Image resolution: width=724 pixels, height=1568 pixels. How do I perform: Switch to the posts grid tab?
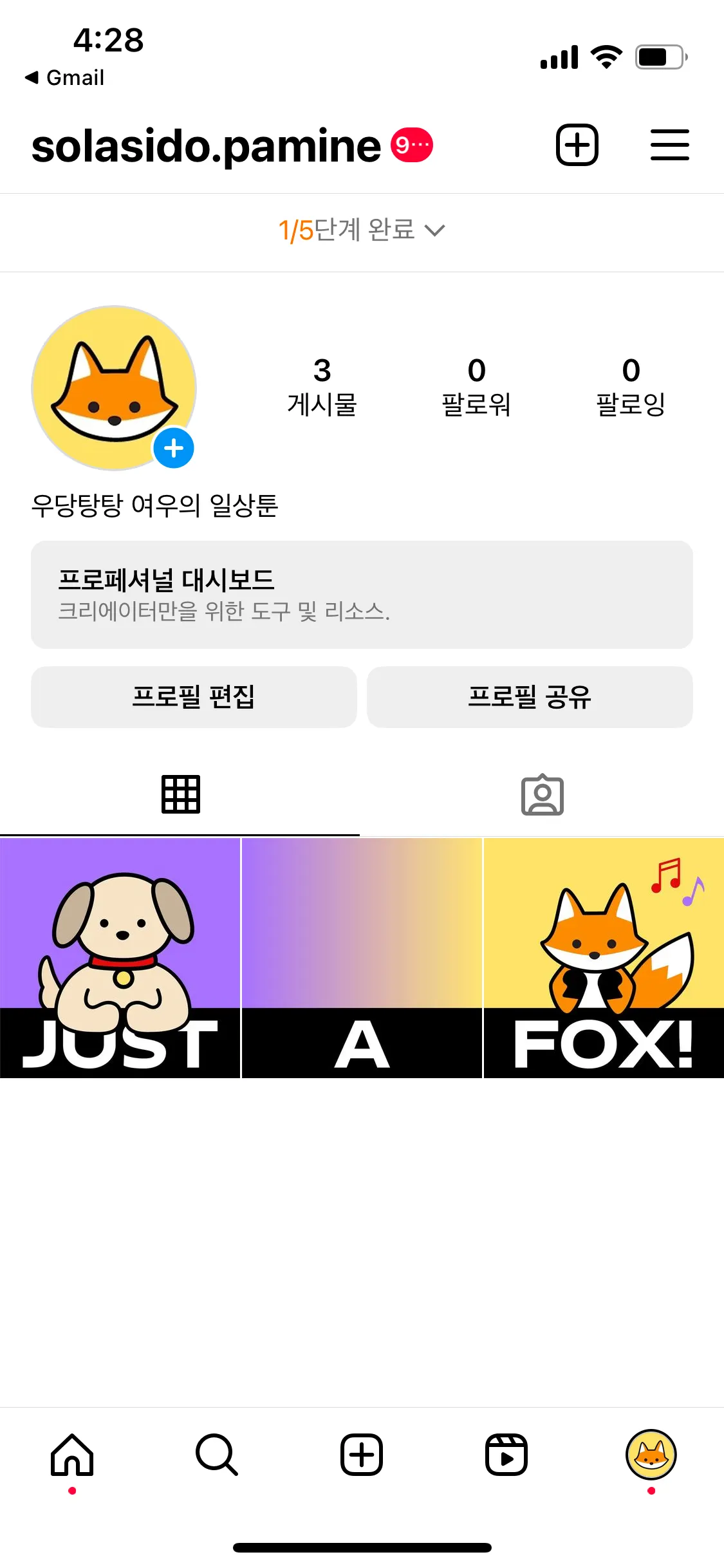(180, 794)
